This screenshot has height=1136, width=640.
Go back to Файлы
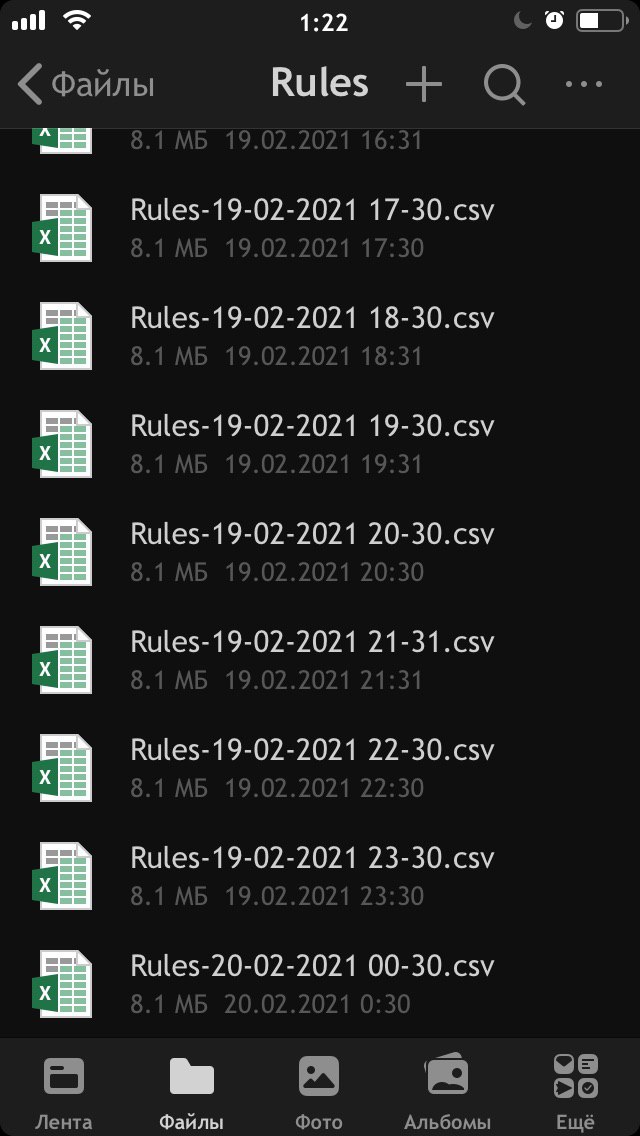click(86, 85)
